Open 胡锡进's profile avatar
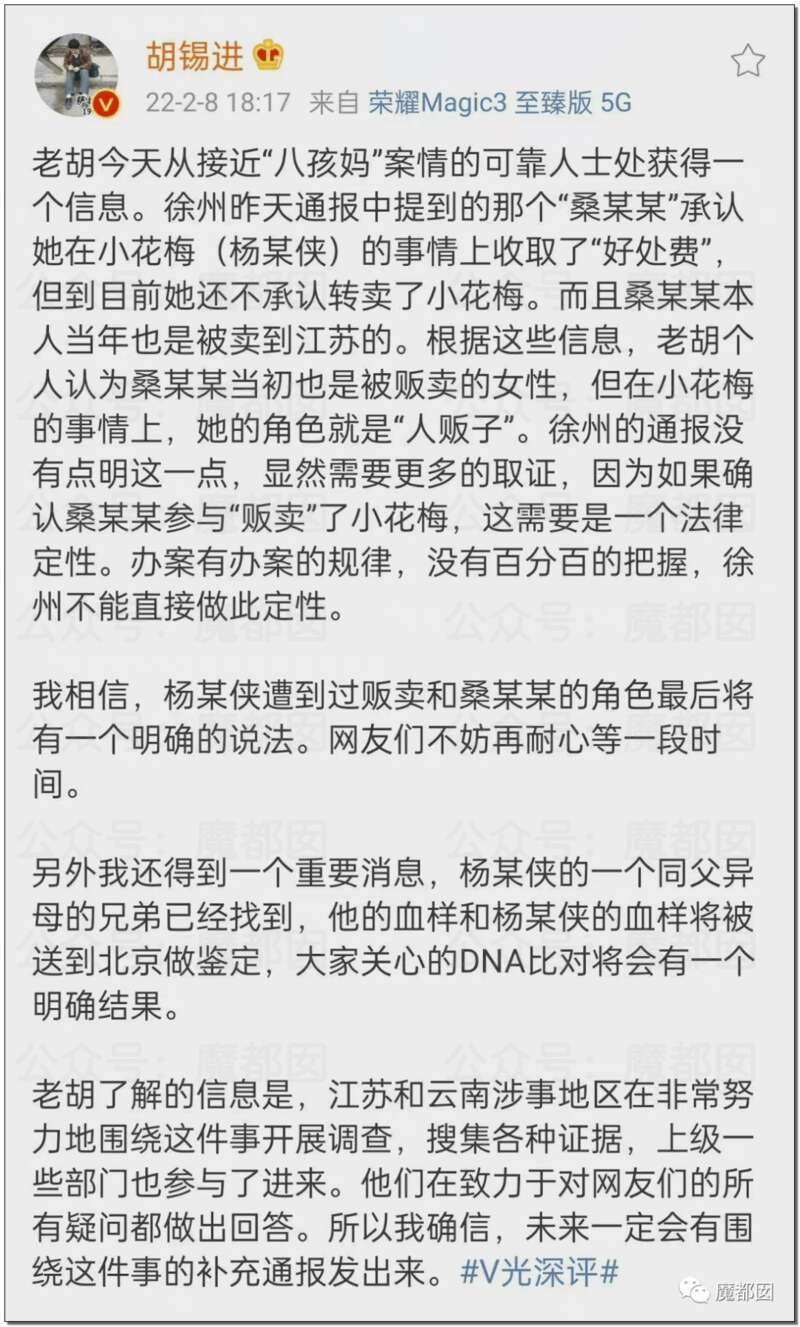 (x=77, y=77)
